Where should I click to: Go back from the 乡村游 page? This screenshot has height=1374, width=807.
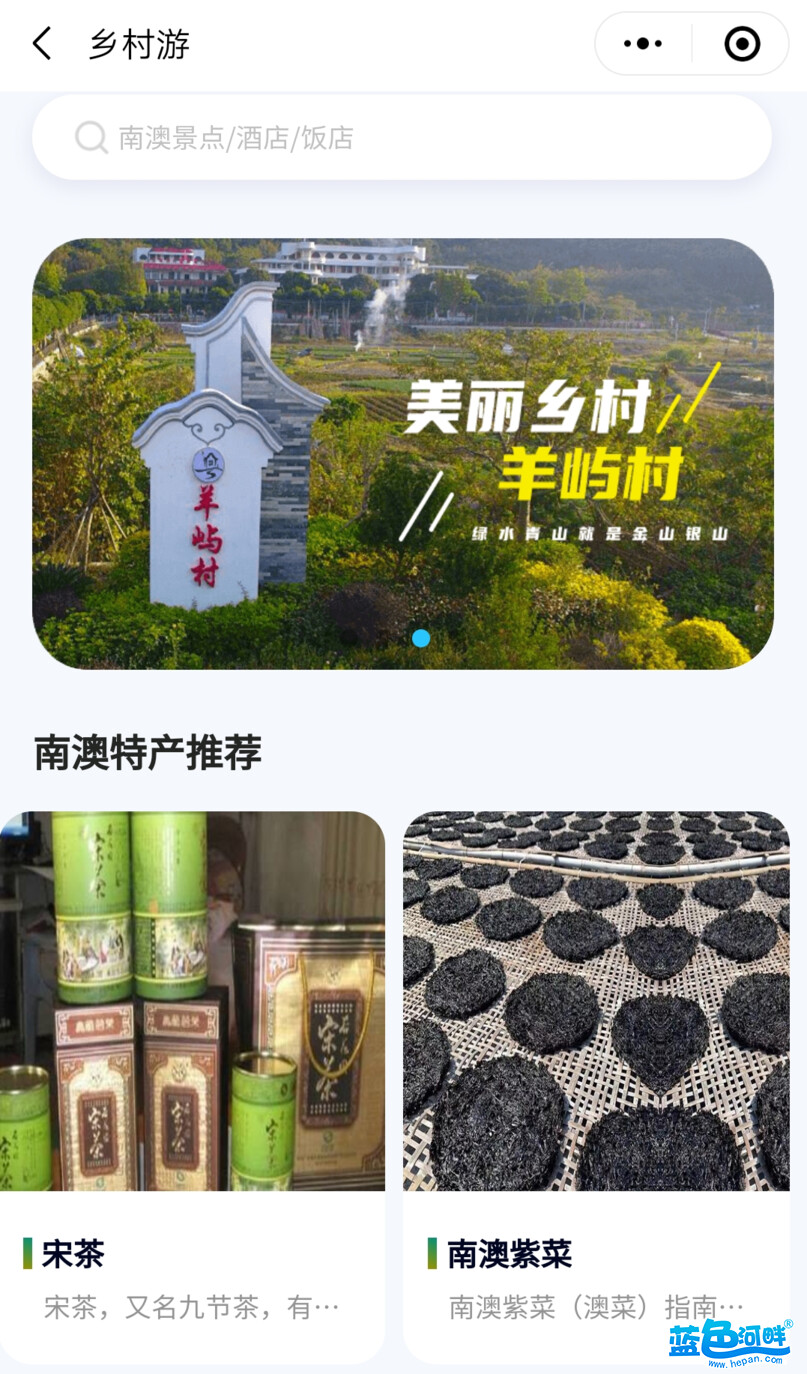(41, 44)
